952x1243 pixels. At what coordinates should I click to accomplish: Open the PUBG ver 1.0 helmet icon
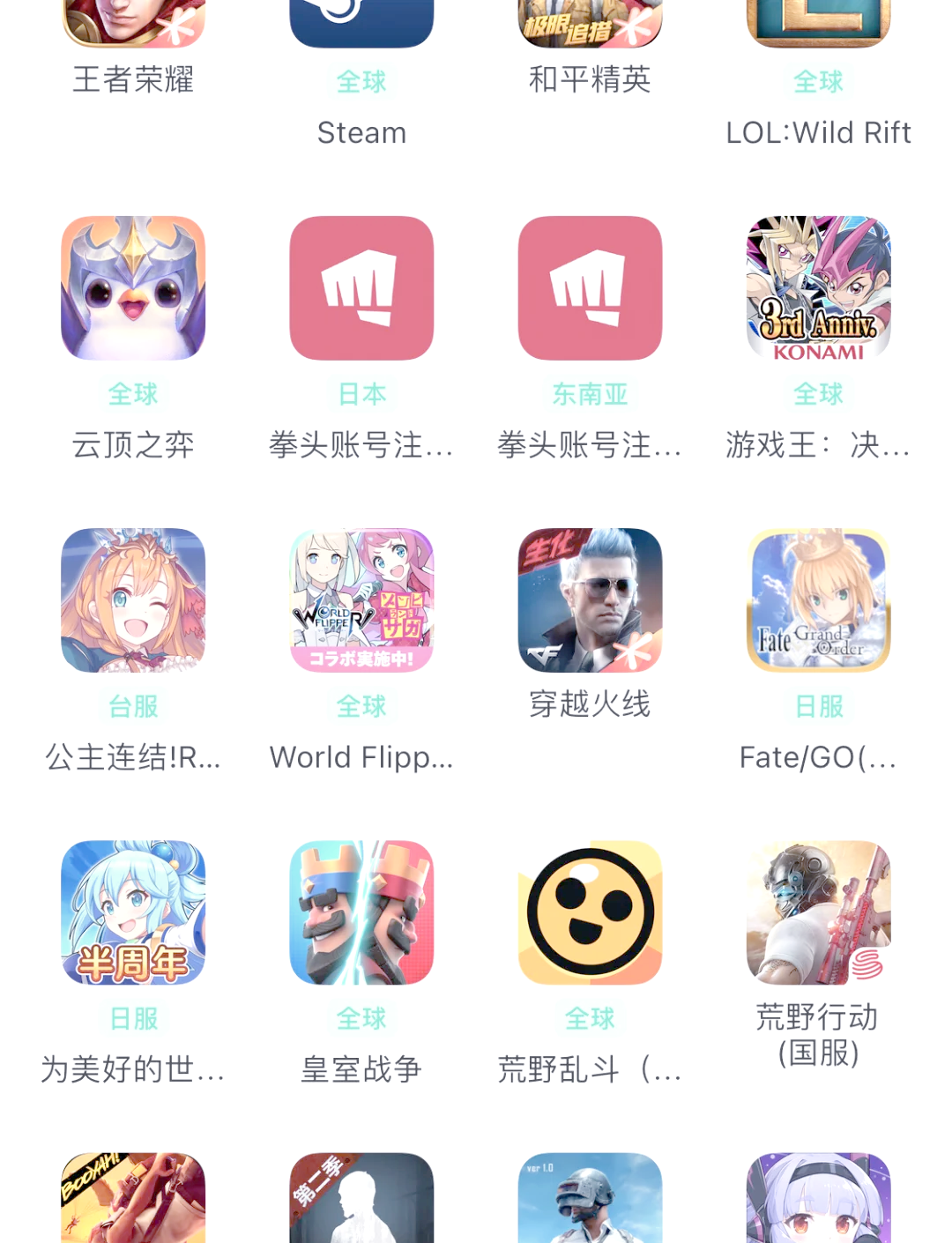(x=589, y=1203)
